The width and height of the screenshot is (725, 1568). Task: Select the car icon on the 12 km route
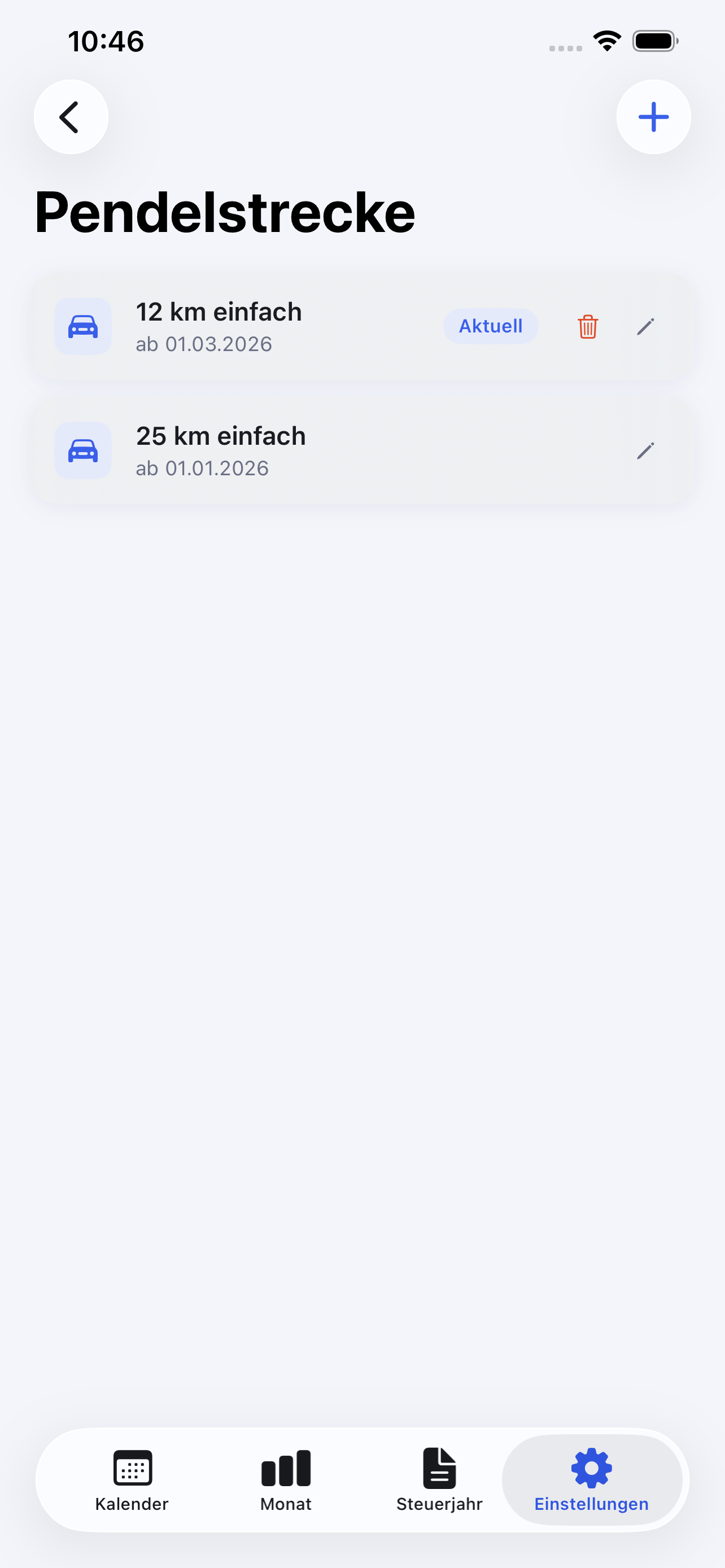(x=83, y=327)
